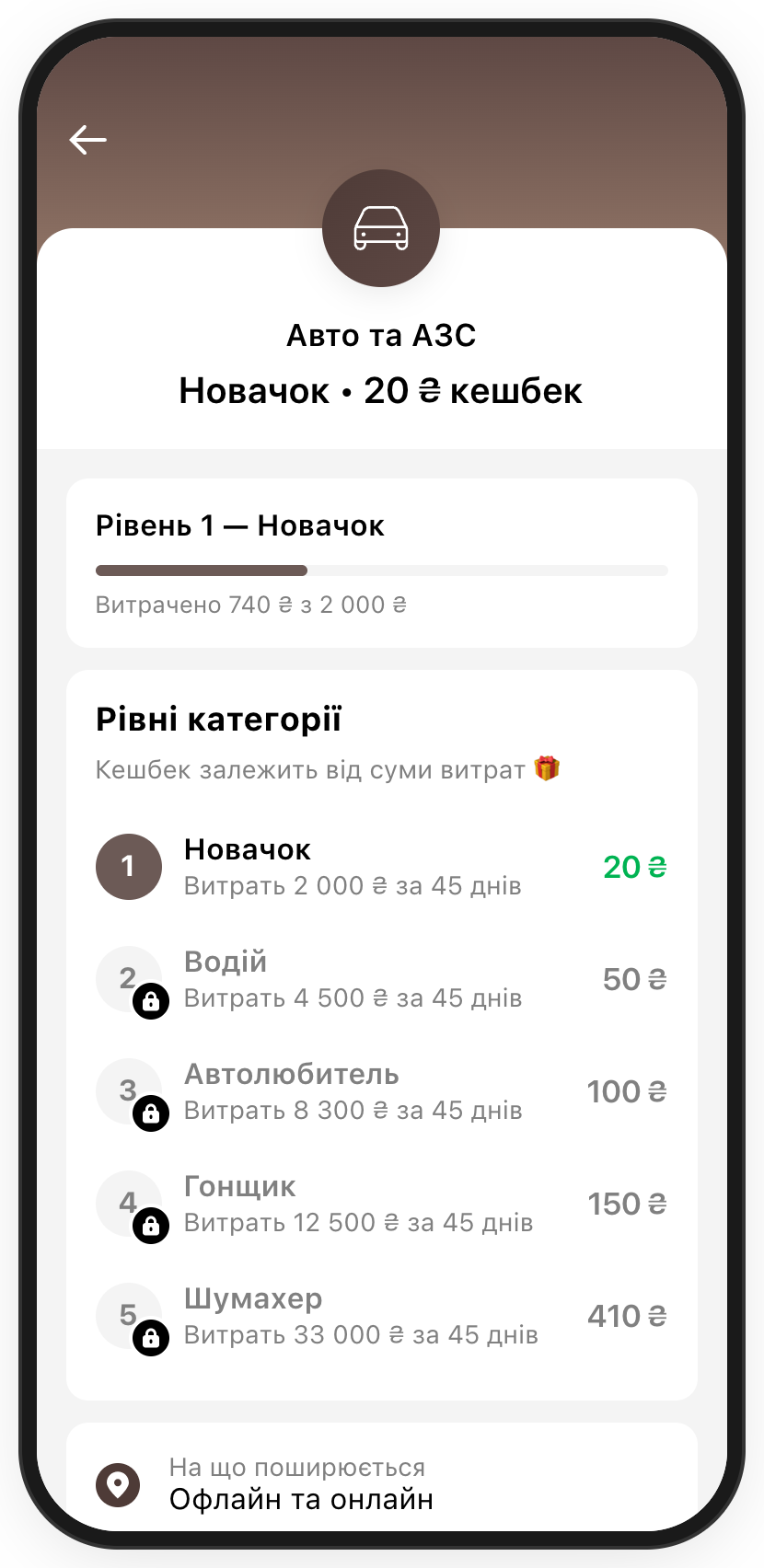Tap the lock icon on the Шумахер level
Screen dimensions: 764x1568
tap(153, 1339)
